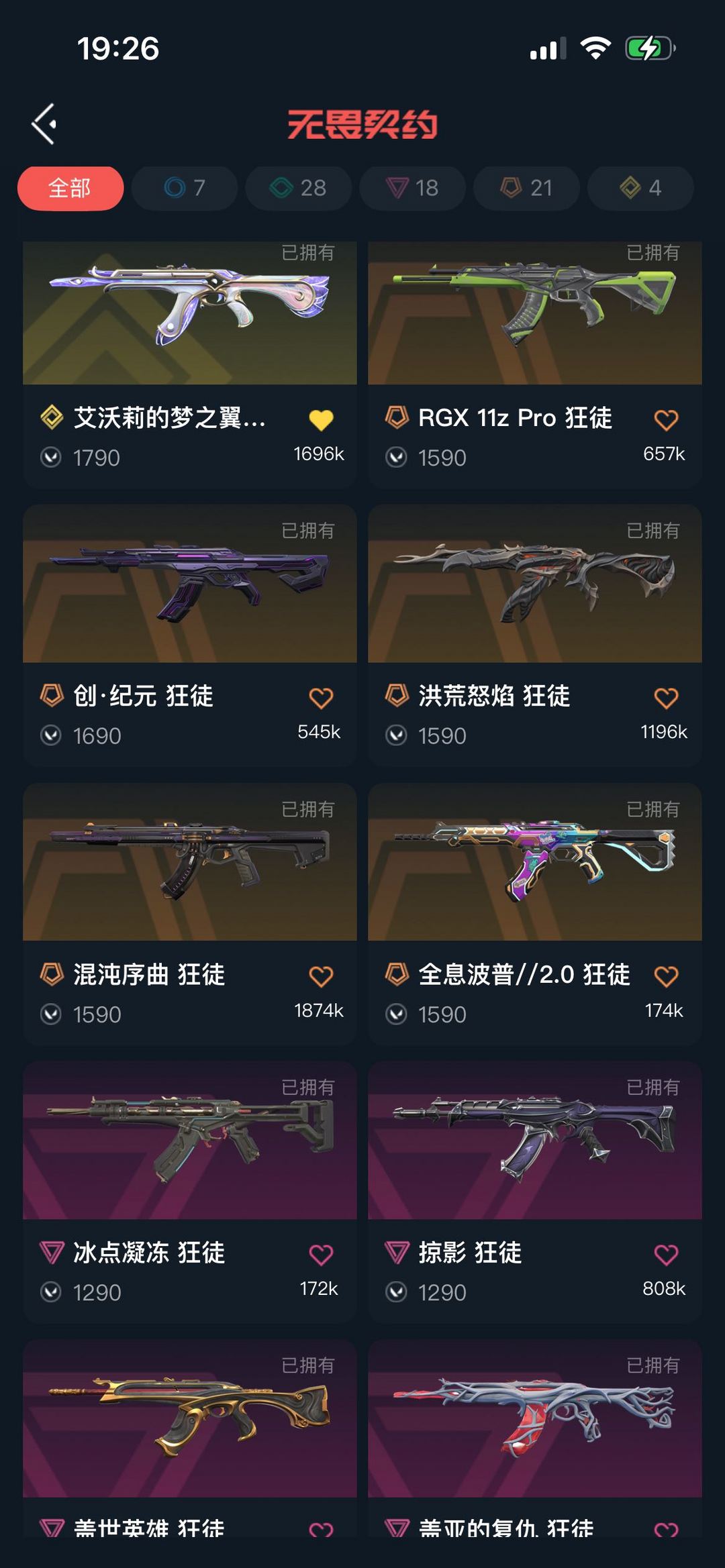Viewport: 725px width, 1568px height.
Task: Open the 艾沃莉的梦之翼 skin card
Action: tap(189, 314)
